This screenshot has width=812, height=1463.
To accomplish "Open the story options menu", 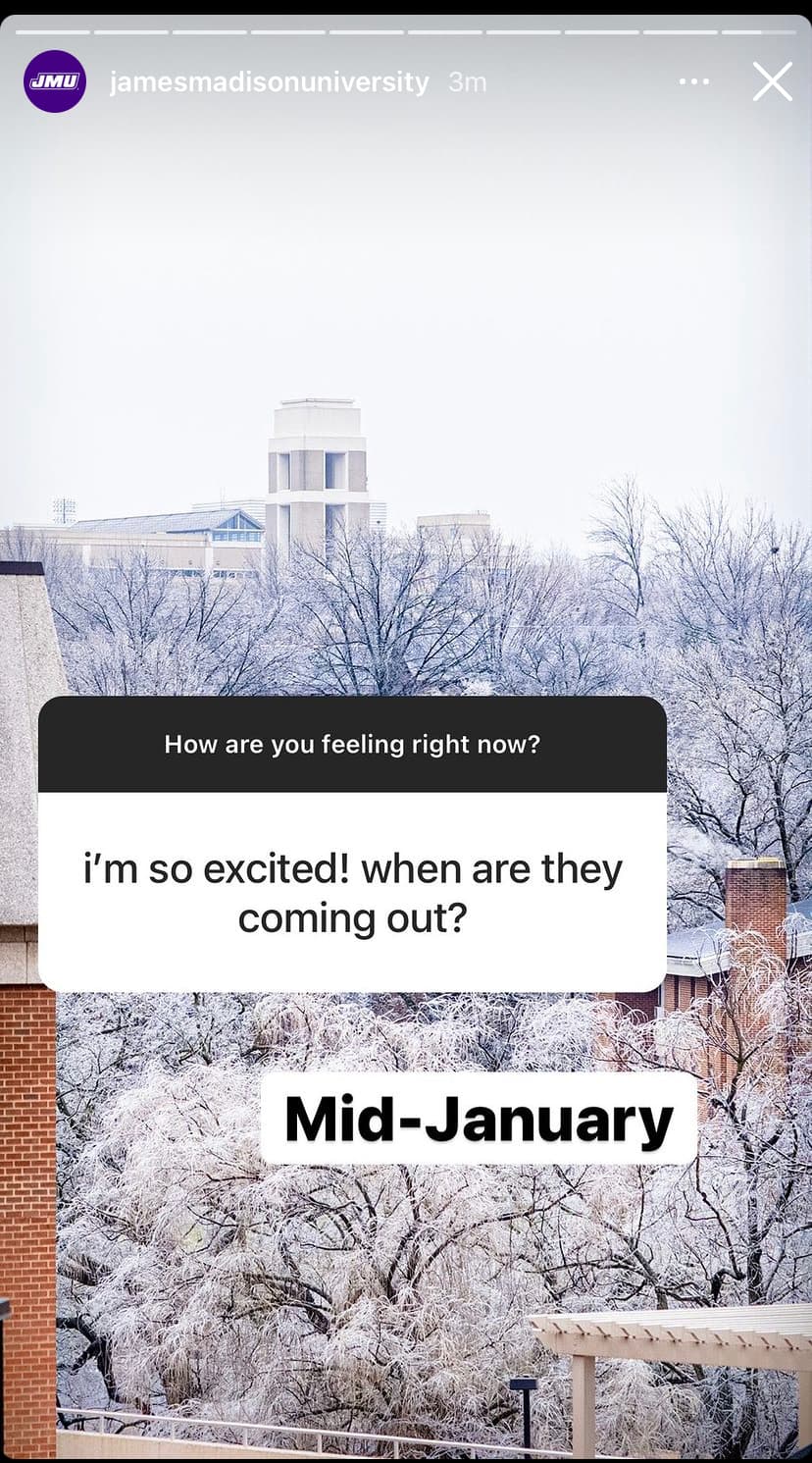I will point(693,81).
